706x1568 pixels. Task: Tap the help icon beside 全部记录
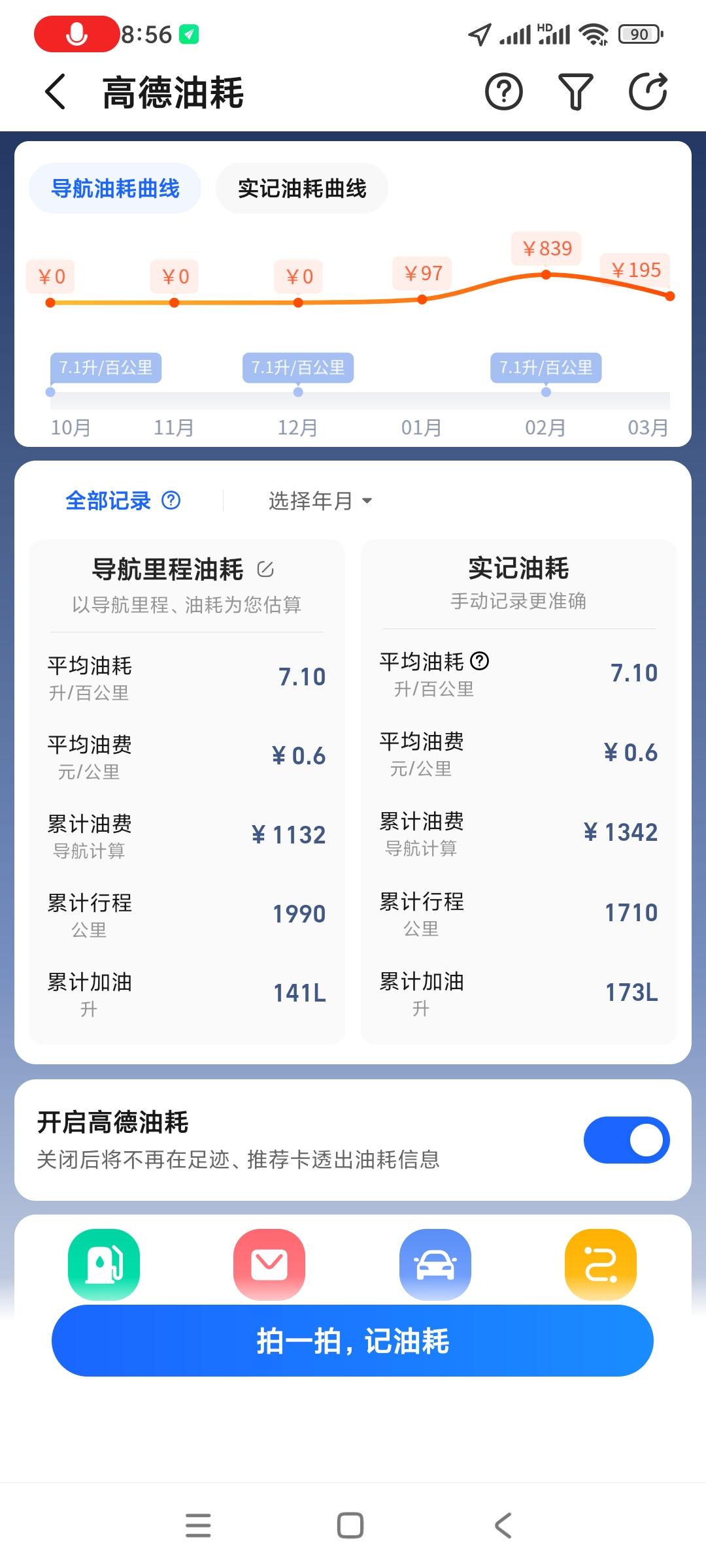pos(171,500)
